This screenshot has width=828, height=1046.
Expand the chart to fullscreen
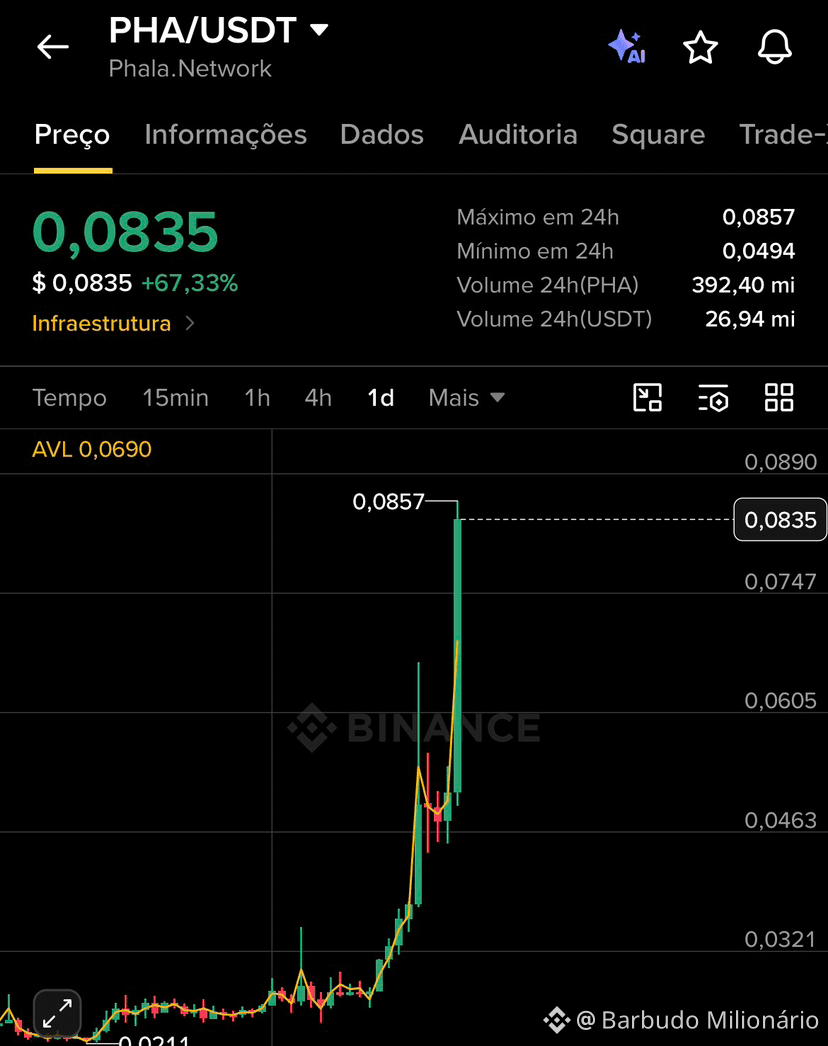coord(57,1013)
